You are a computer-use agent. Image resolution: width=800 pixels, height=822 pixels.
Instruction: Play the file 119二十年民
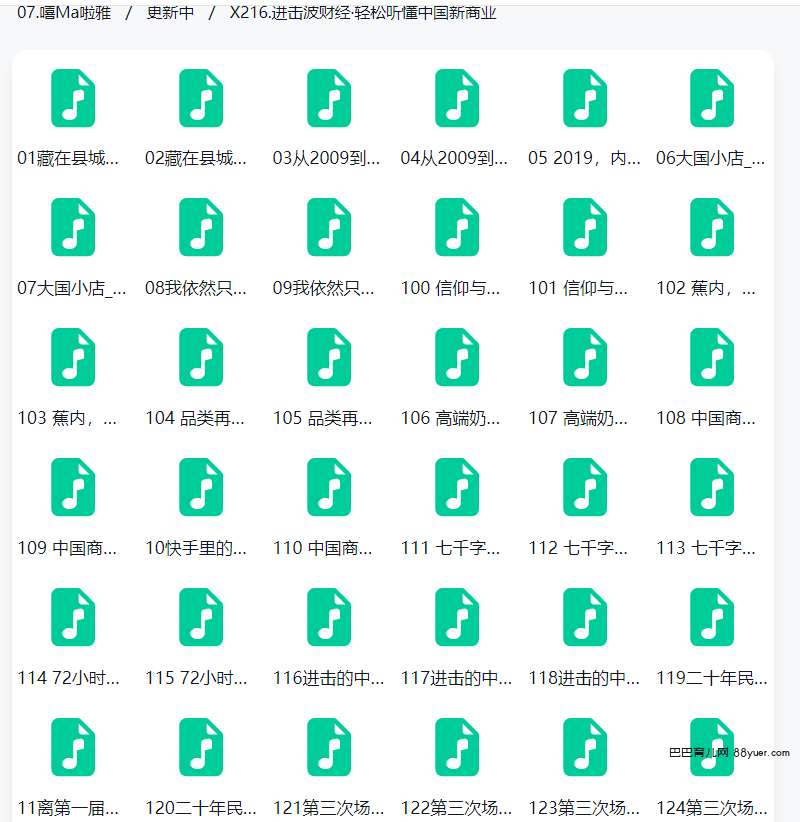[x=712, y=618]
